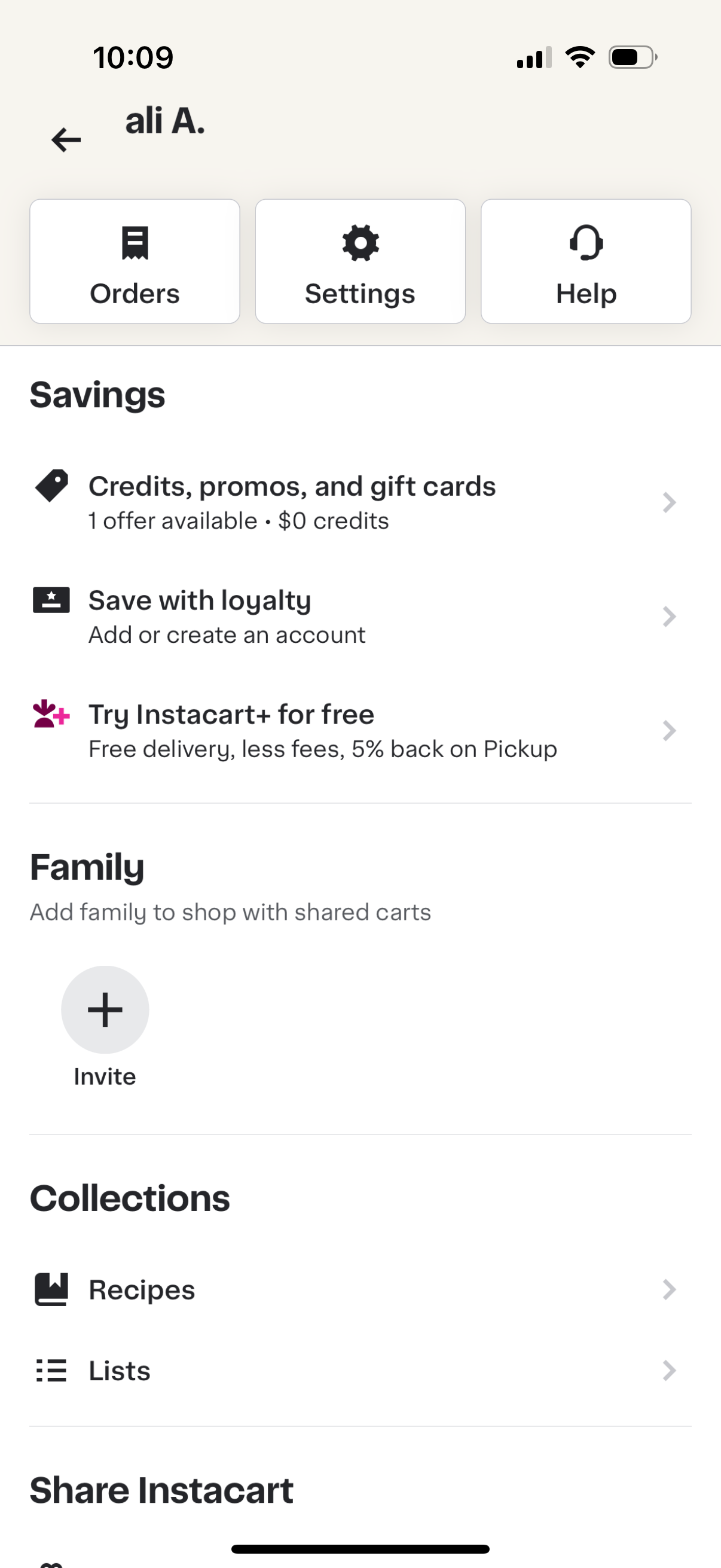721x1568 pixels.
Task: Tap the bulleted list icon beside Lists
Action: pos(52,1371)
